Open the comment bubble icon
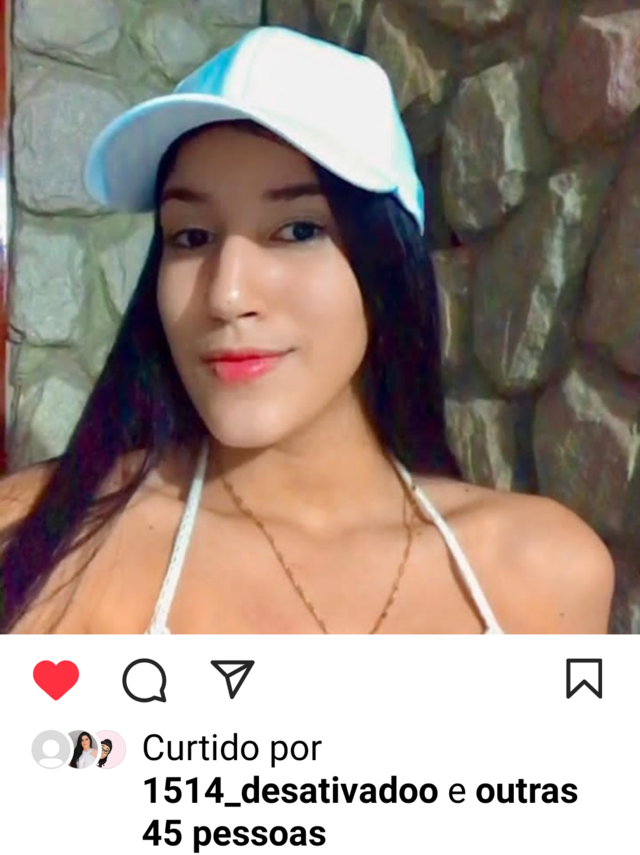This screenshot has width=640, height=855. (x=144, y=681)
